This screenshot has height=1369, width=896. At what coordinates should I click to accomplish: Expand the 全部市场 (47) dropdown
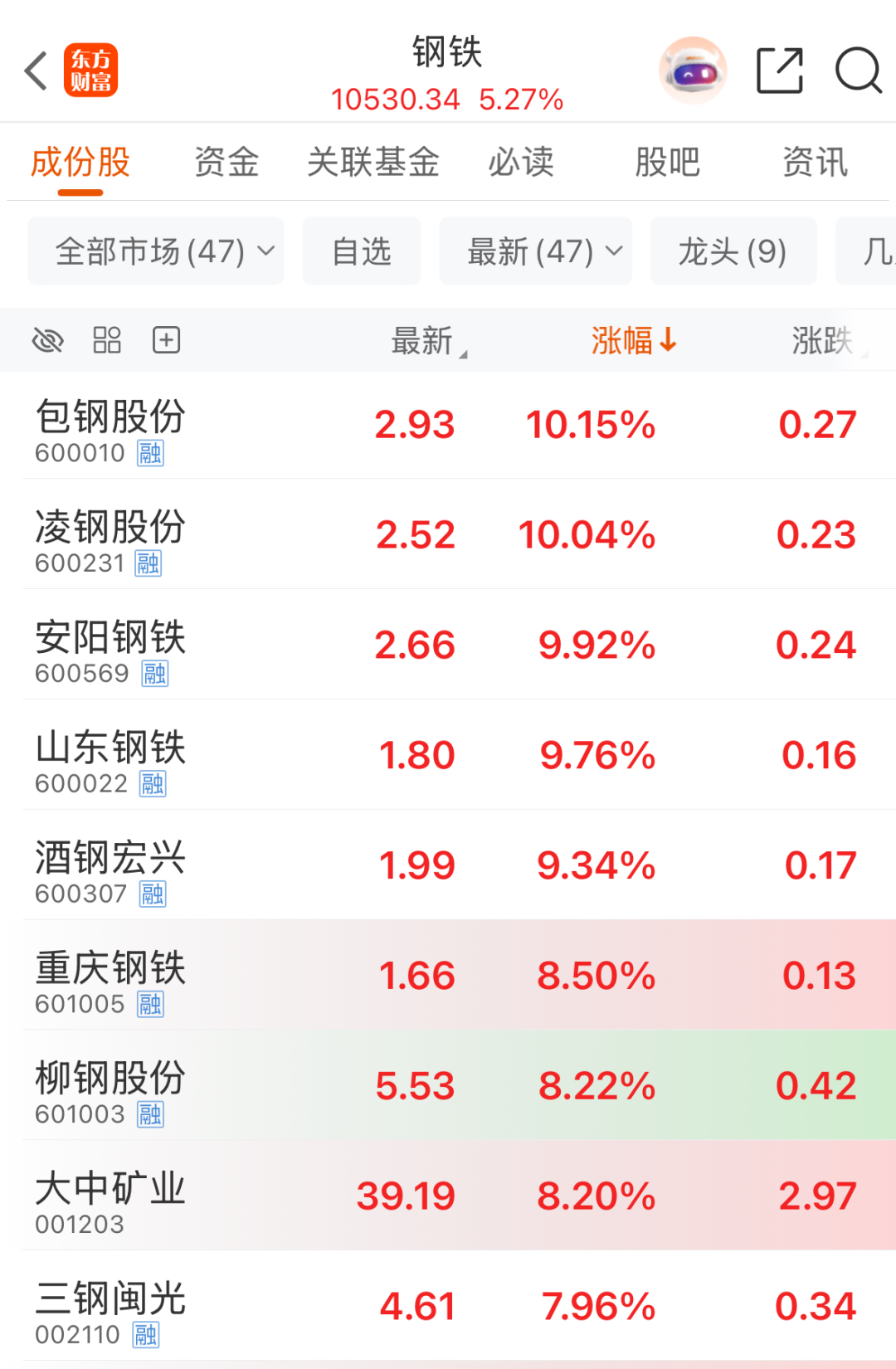pos(156,251)
